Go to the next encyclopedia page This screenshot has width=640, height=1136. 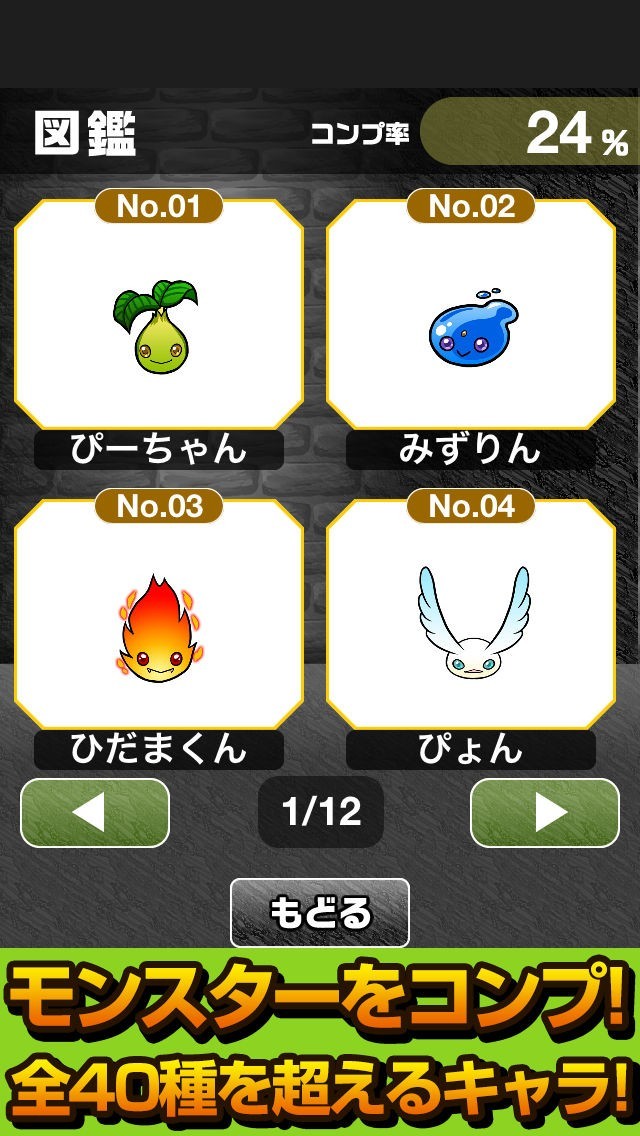coord(545,812)
